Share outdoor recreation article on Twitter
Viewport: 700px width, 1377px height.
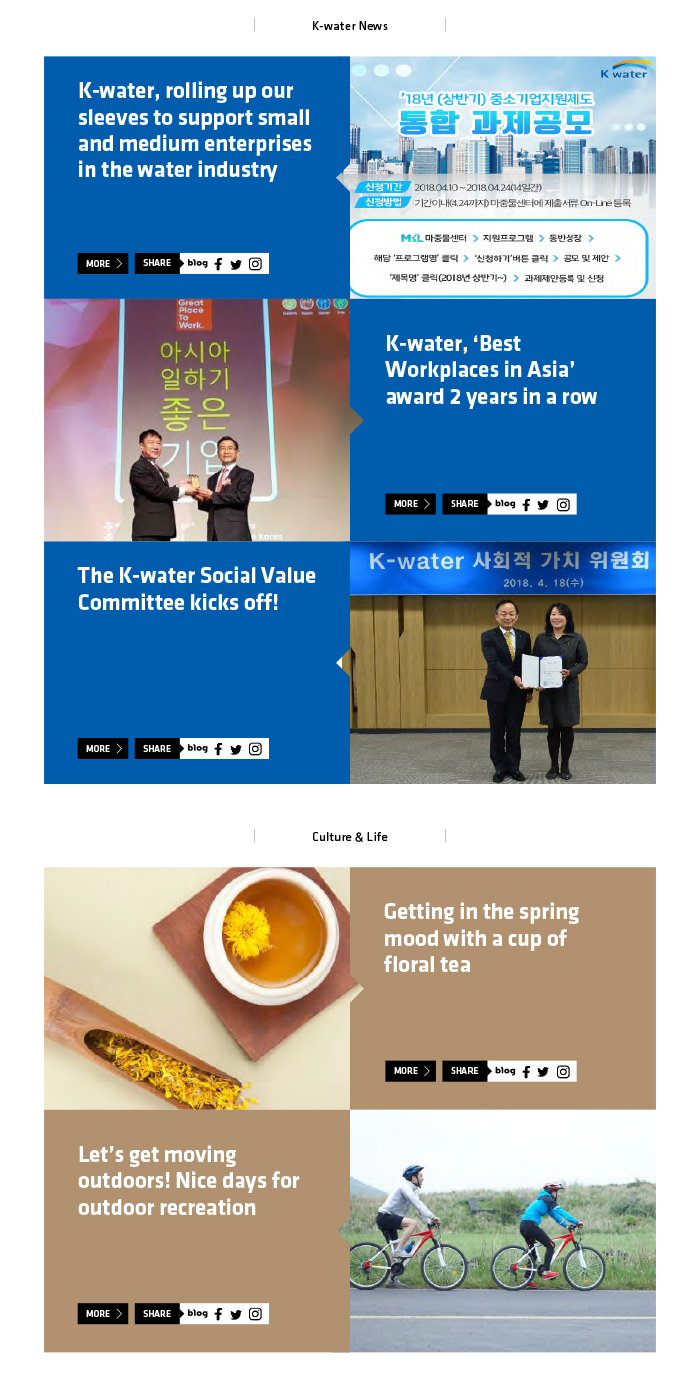236,1314
